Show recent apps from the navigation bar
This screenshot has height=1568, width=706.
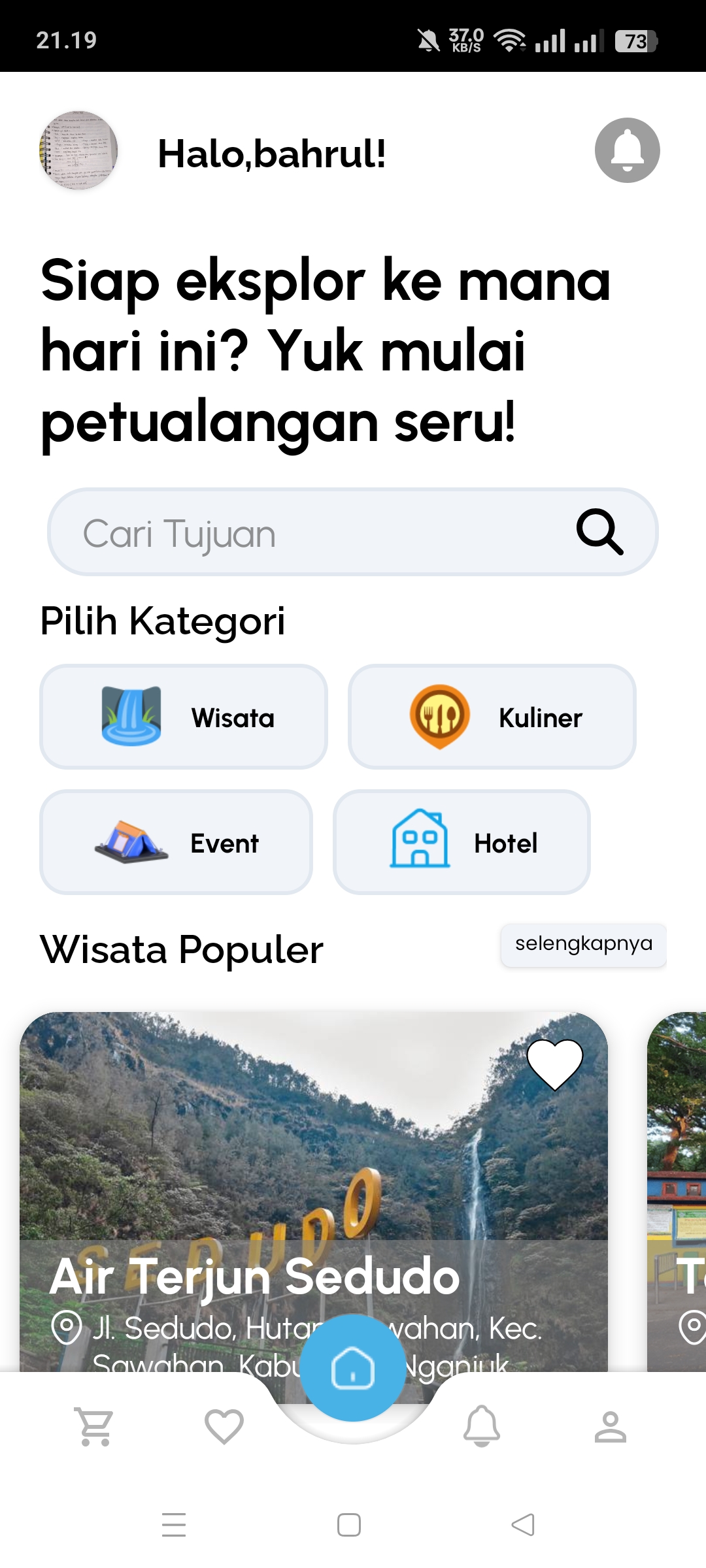click(x=174, y=1525)
